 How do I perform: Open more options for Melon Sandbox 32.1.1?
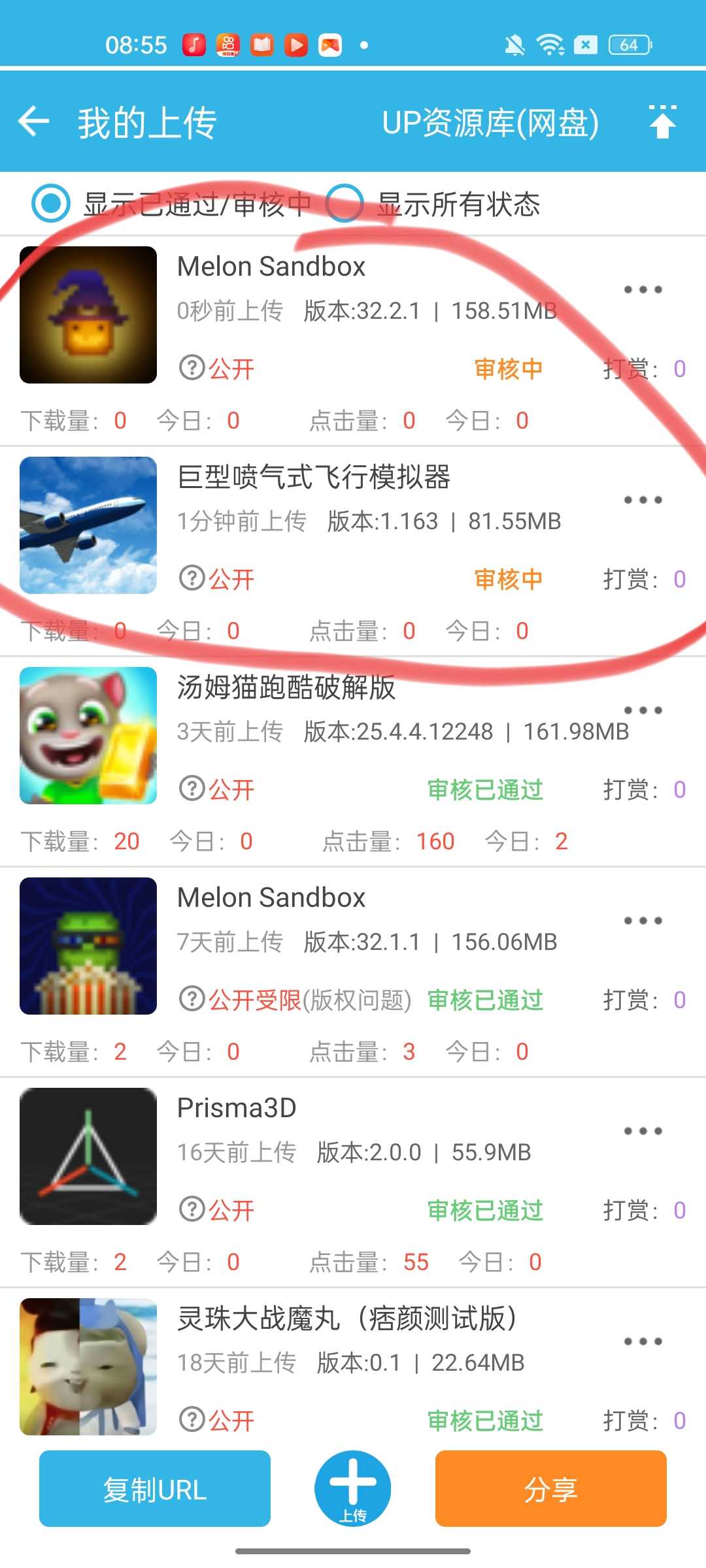coord(643,921)
